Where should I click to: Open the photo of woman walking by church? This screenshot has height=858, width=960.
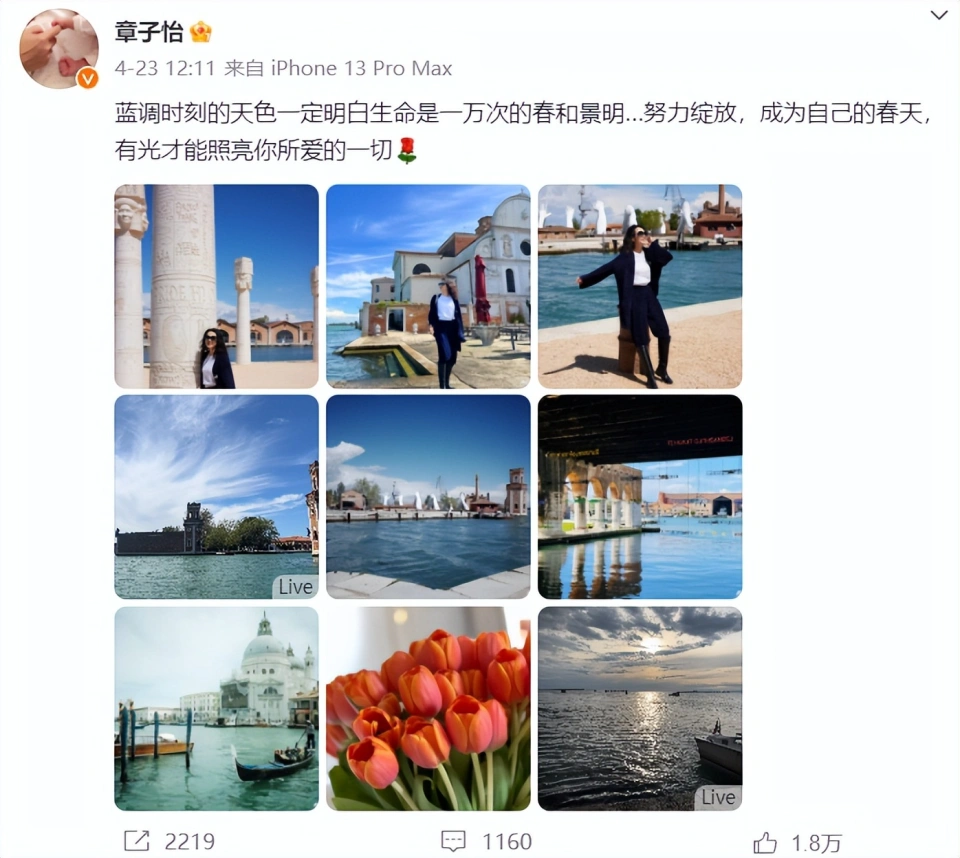pos(428,286)
